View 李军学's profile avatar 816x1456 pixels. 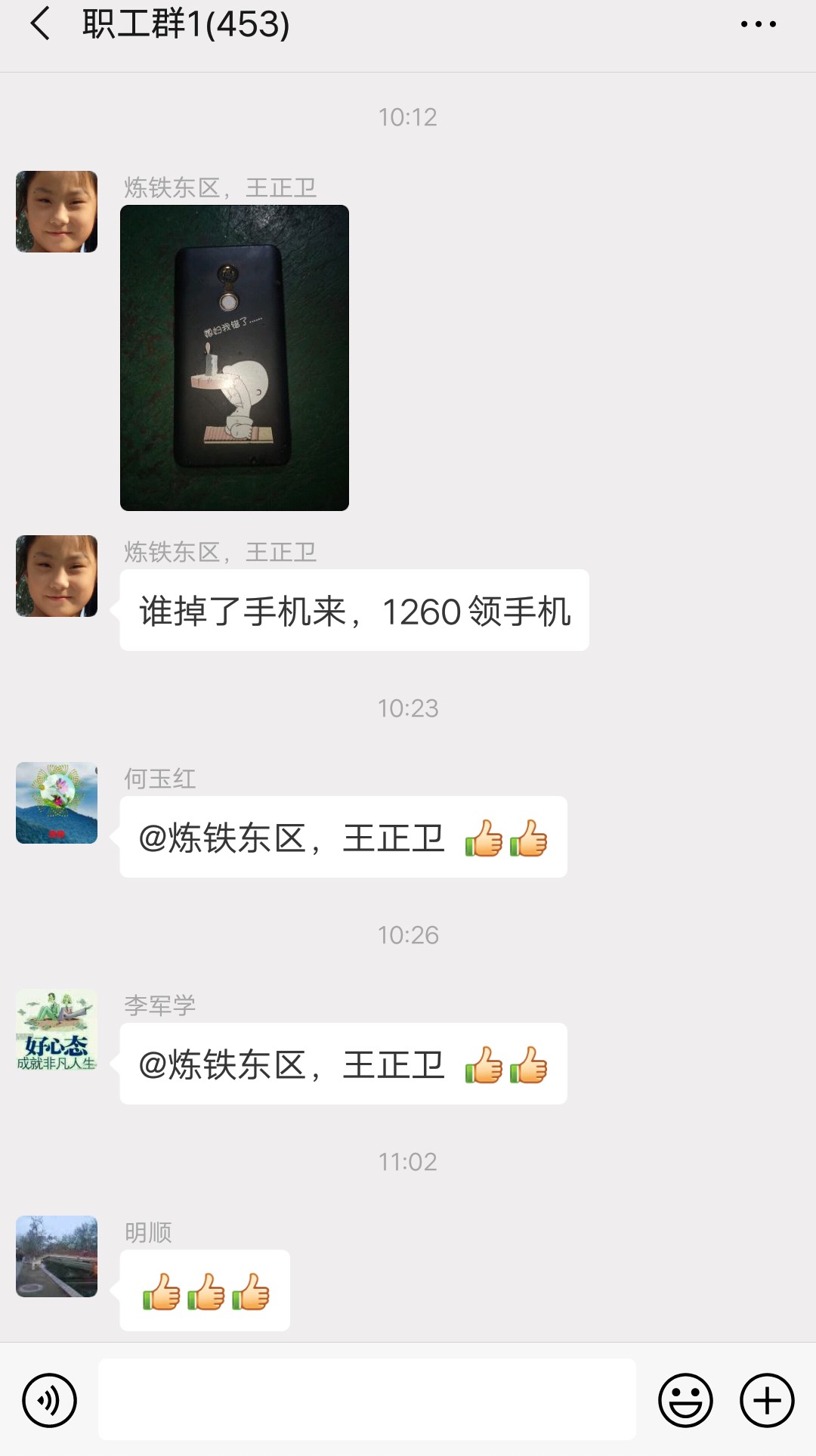point(57,1029)
